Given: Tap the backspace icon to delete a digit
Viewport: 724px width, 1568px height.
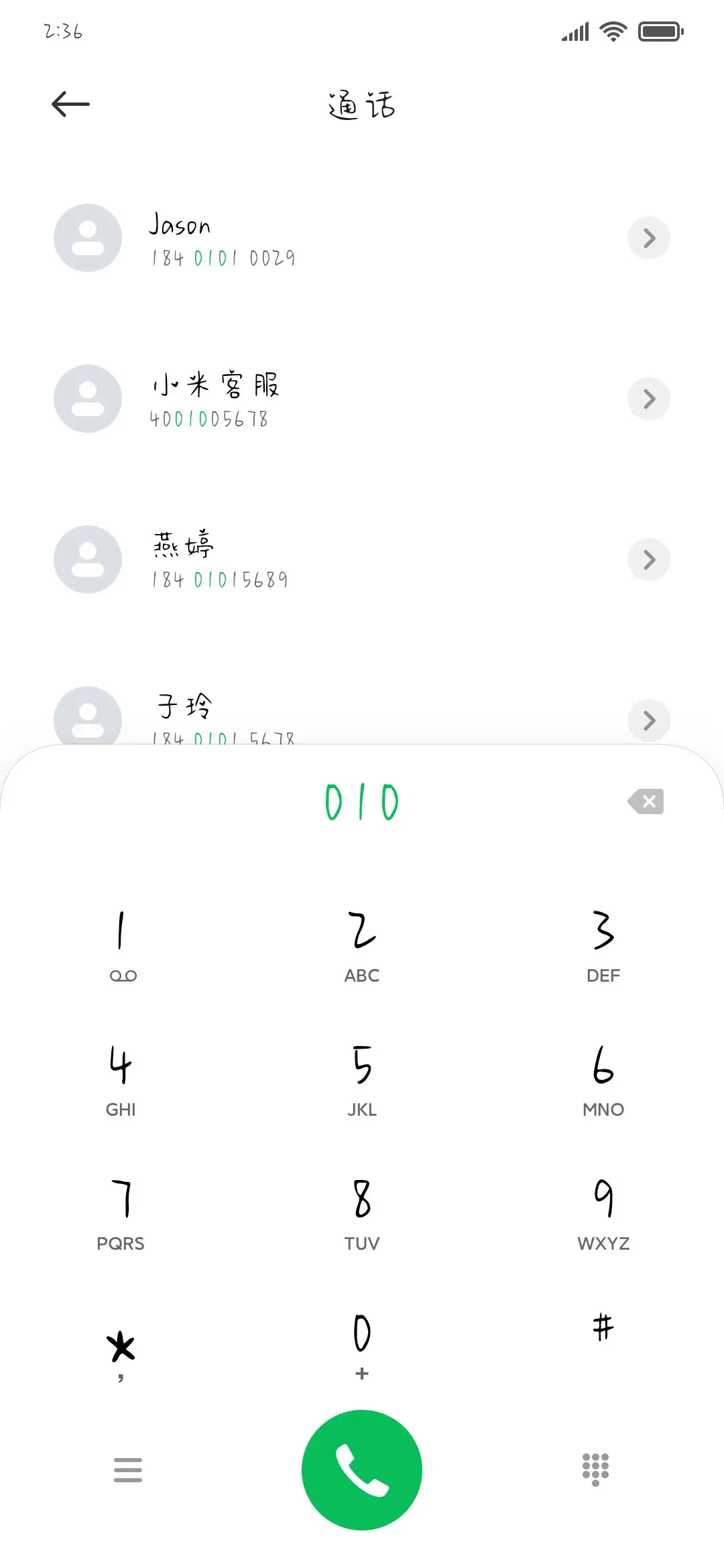Looking at the screenshot, I should coord(646,802).
